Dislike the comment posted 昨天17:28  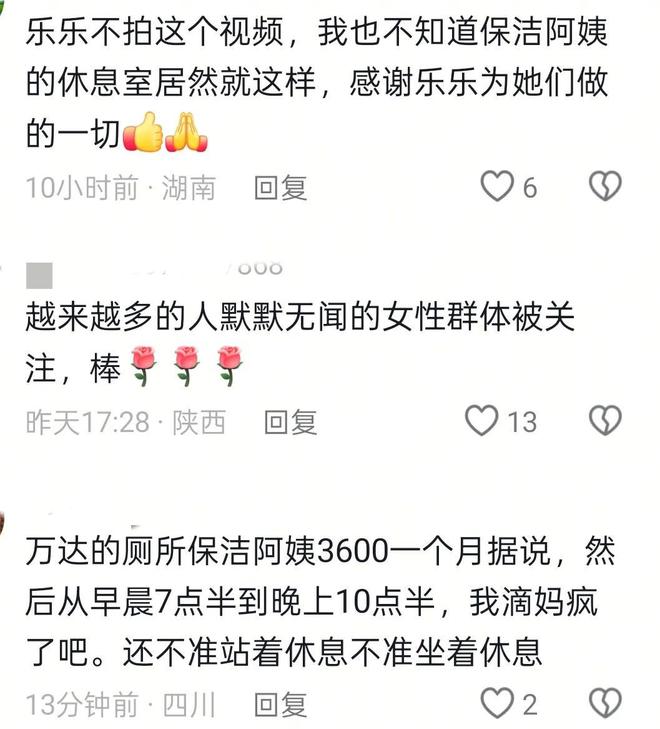604,421
